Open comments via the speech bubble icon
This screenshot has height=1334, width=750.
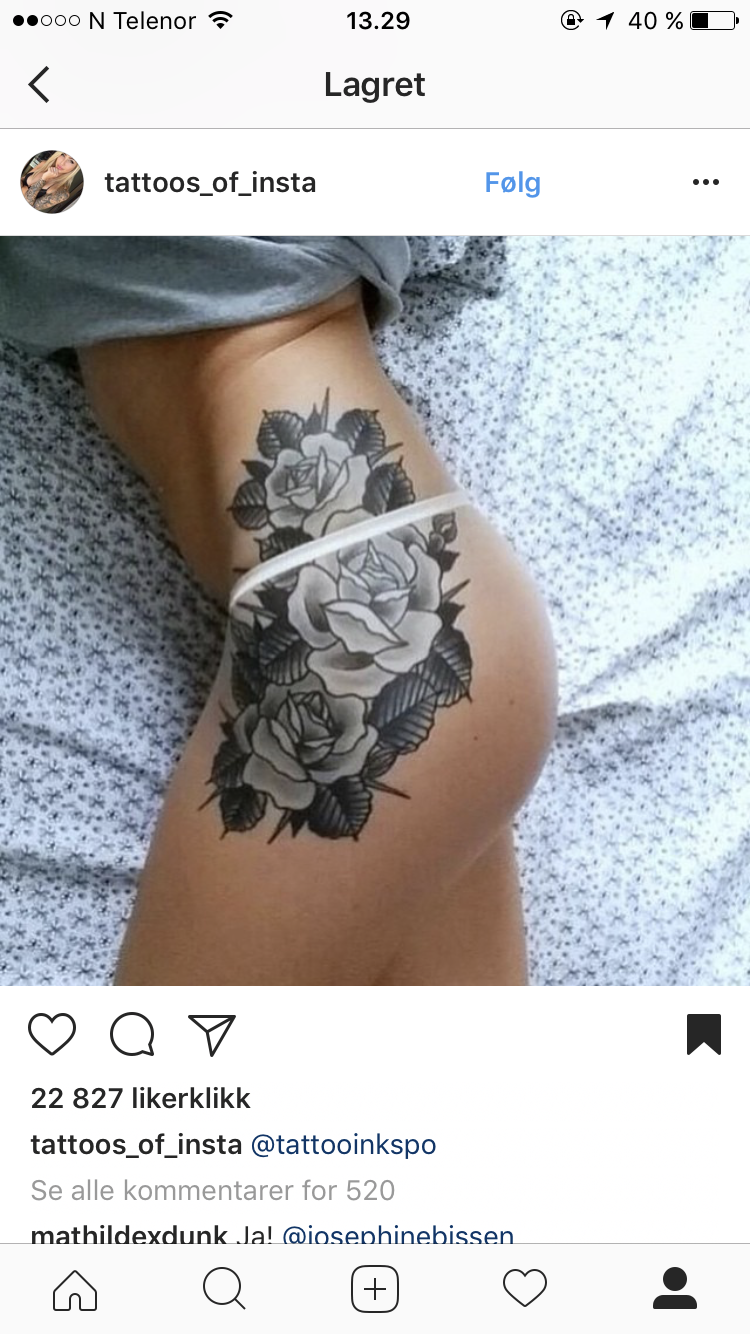(132, 1034)
